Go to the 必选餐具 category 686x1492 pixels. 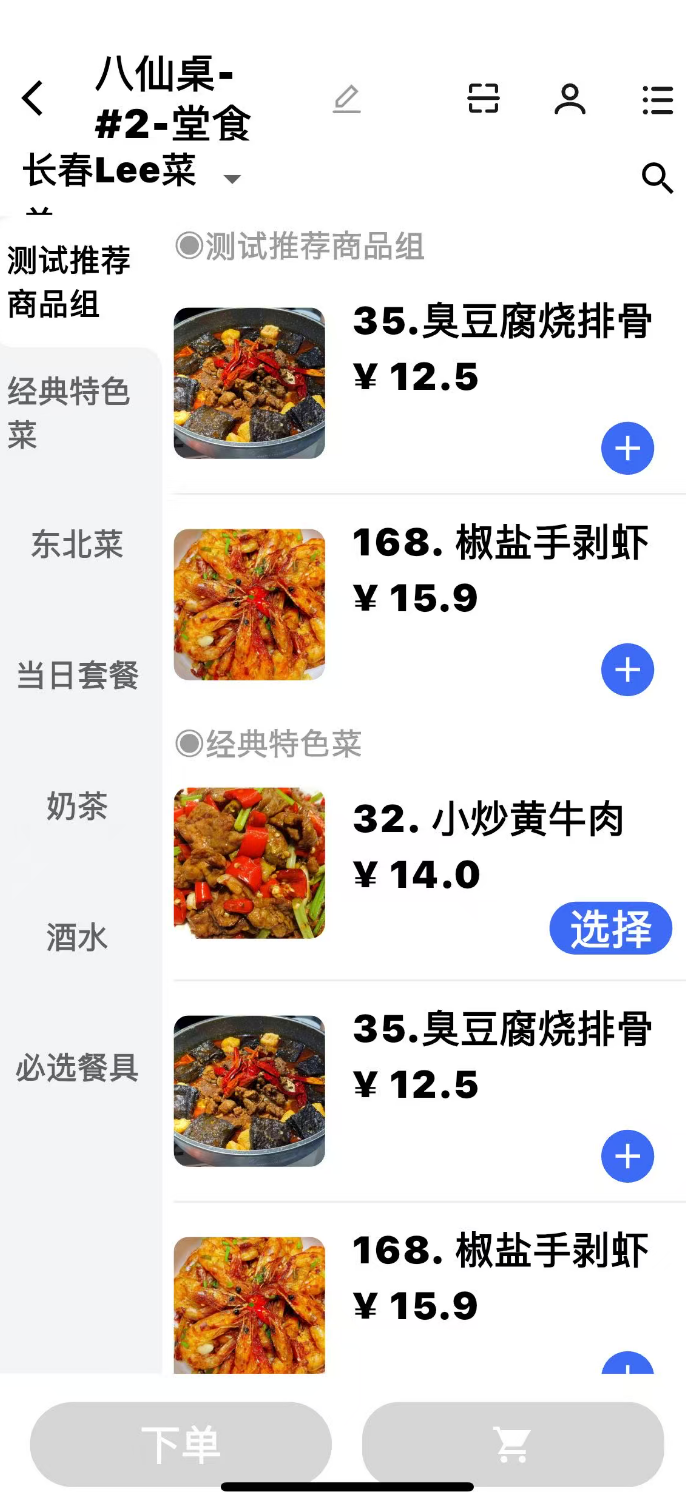click(x=77, y=1068)
